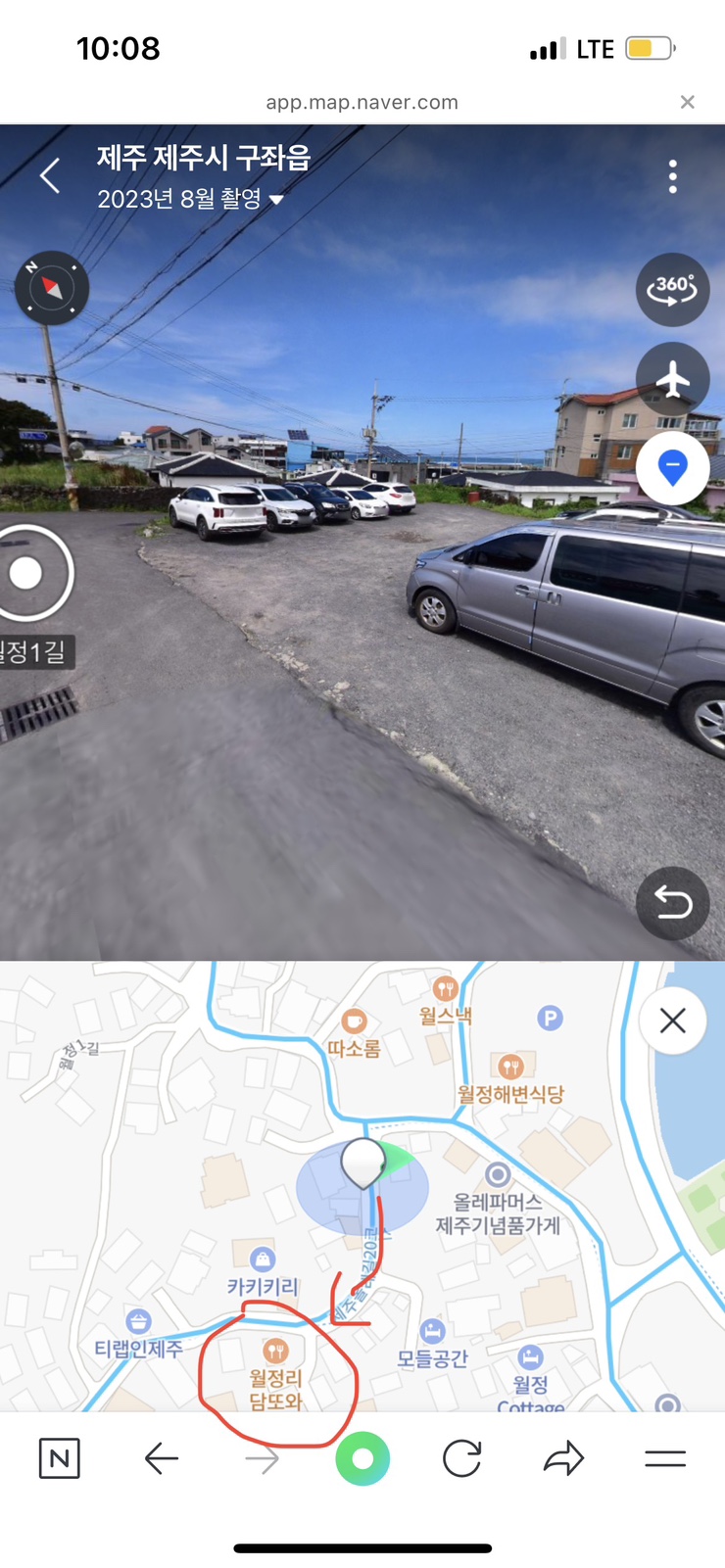
Task: Open the three-dot overflow menu
Action: 672,176
